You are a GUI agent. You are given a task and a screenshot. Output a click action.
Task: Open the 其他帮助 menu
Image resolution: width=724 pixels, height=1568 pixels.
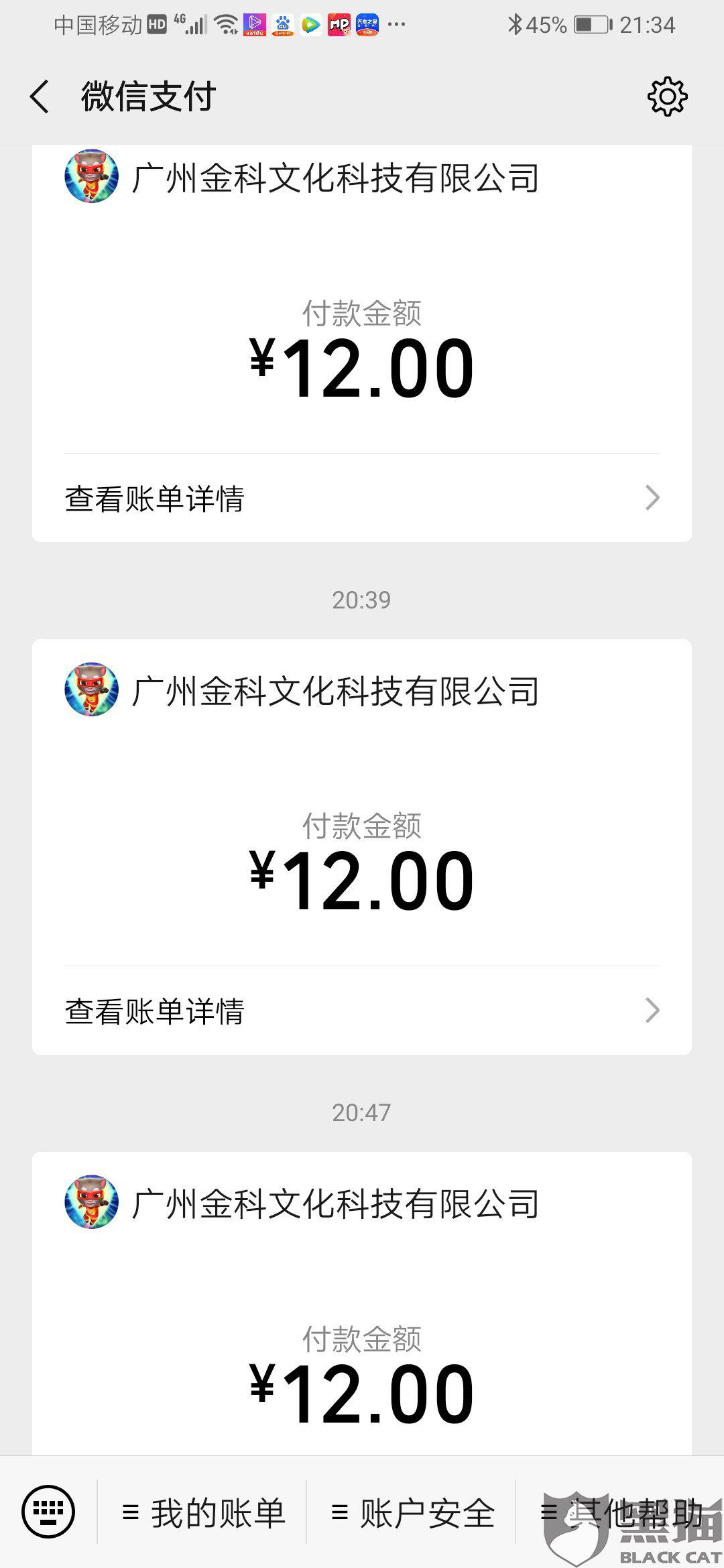[x=621, y=1513]
